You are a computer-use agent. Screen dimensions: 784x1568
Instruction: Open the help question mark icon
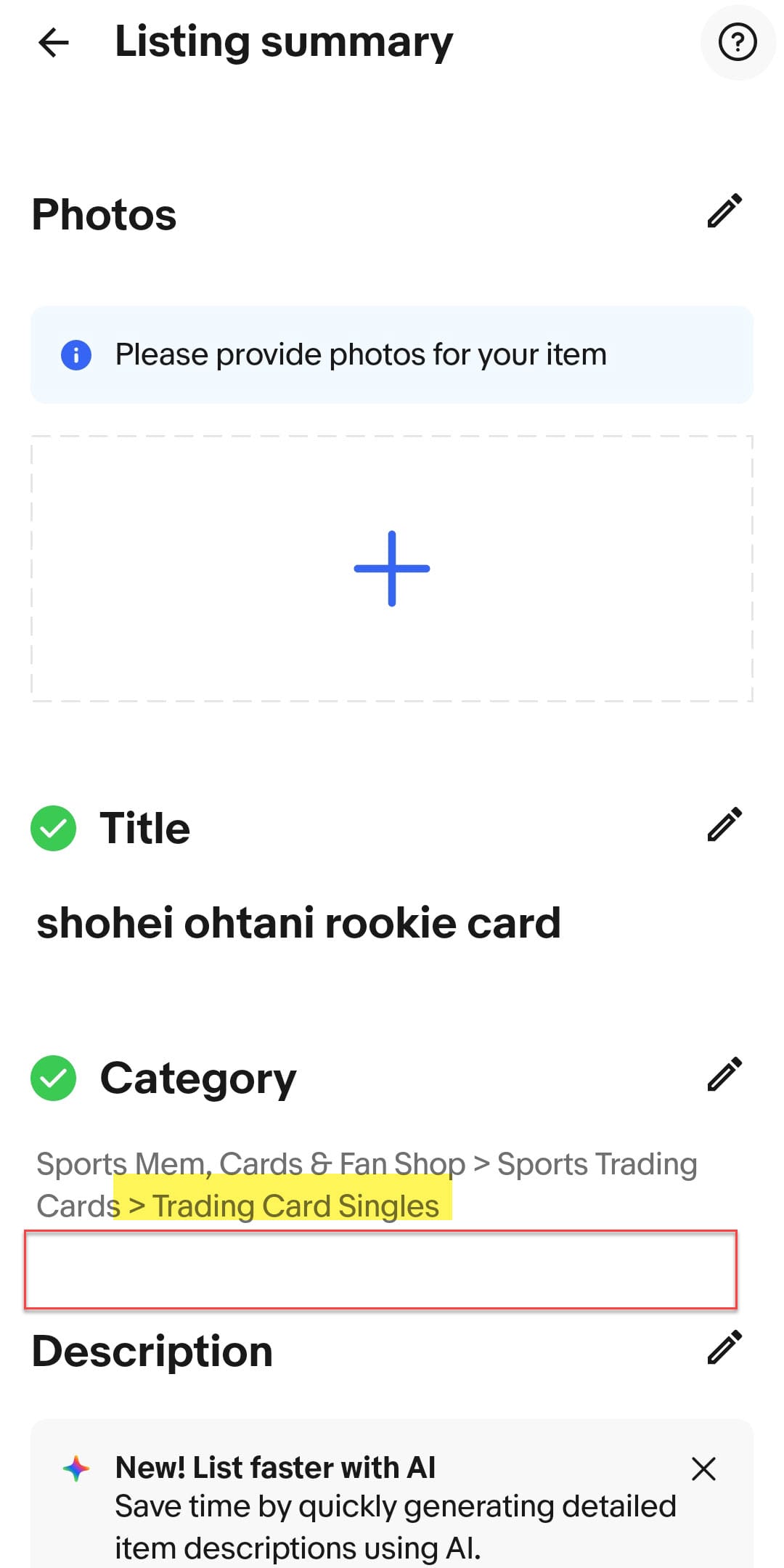click(738, 43)
